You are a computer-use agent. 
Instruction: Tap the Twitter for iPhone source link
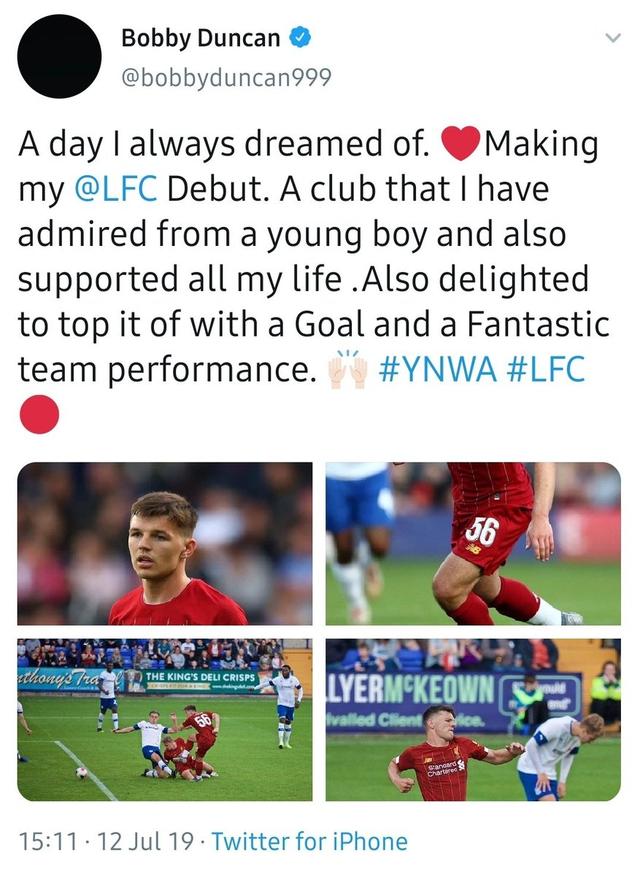pyautogui.click(x=310, y=841)
